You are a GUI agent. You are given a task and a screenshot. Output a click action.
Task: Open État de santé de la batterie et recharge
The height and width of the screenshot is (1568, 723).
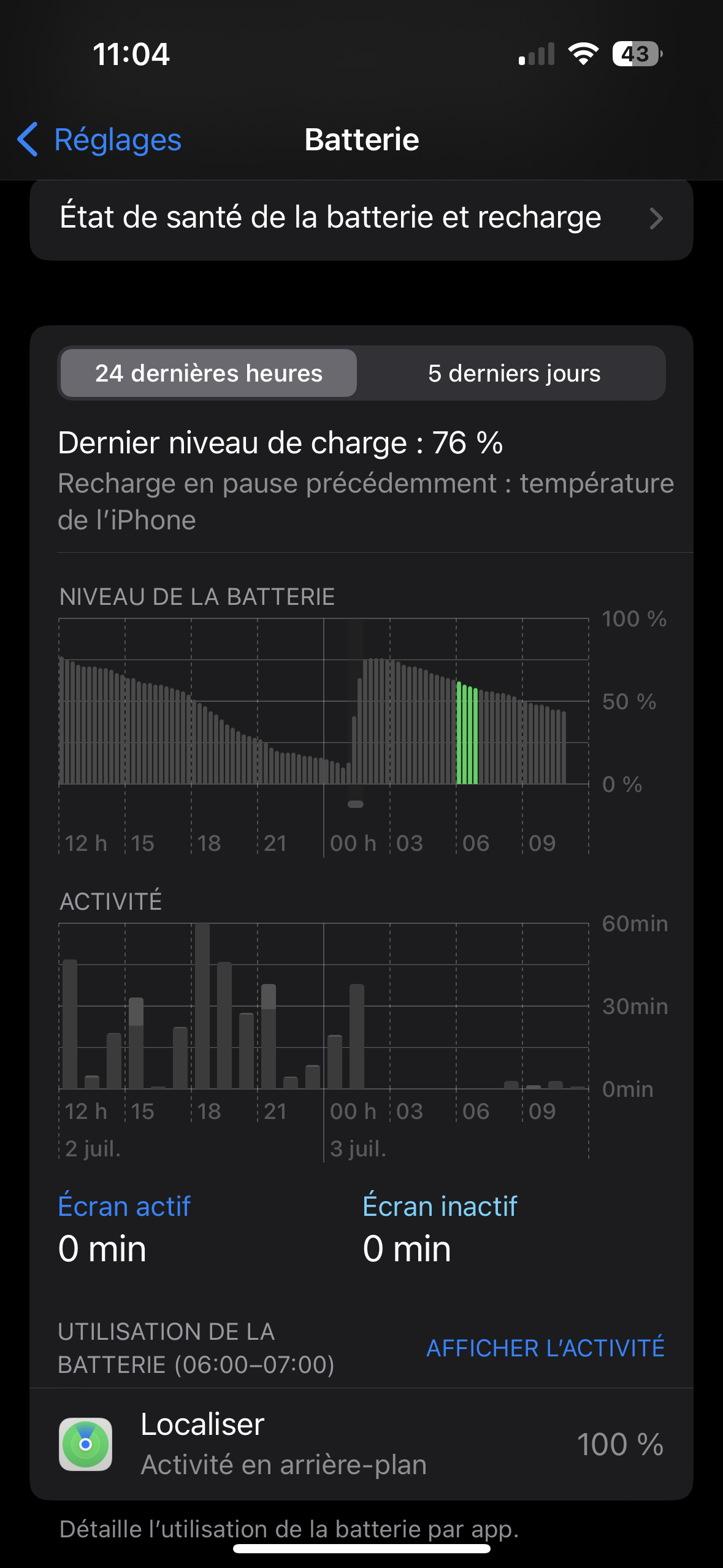361,219
